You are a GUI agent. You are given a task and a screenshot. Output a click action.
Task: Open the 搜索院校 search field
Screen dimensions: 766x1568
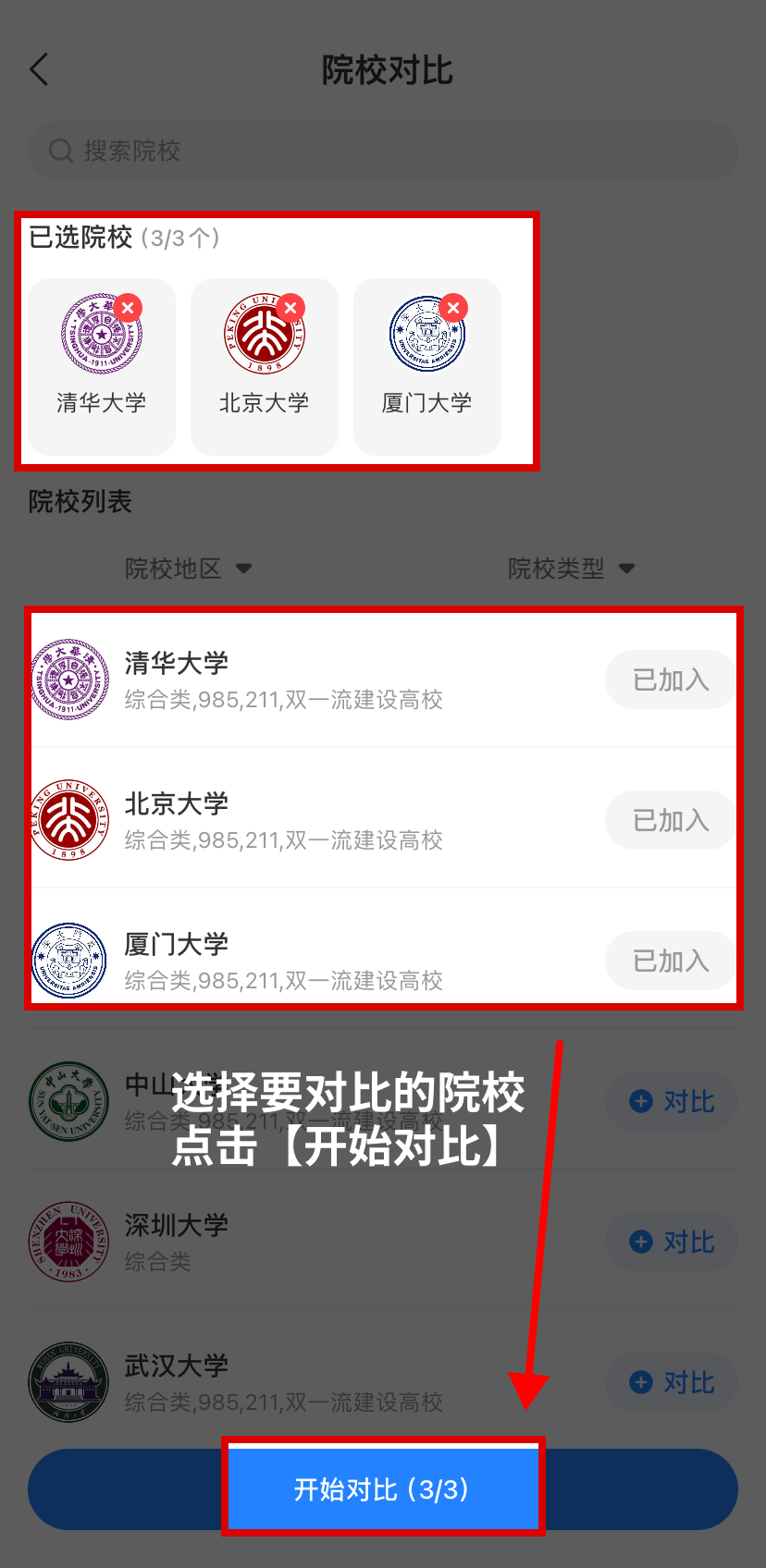383,151
